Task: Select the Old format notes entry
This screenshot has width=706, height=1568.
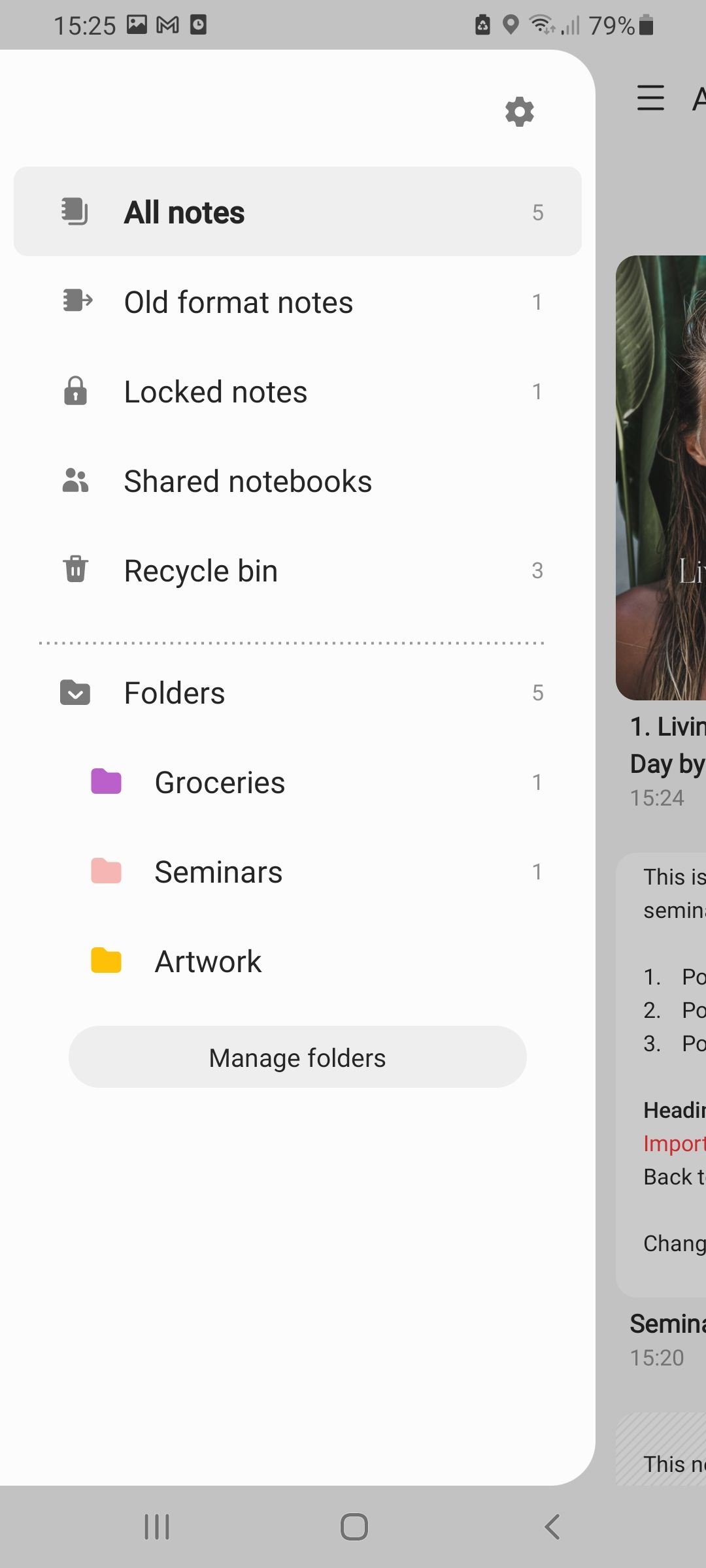Action: [238, 301]
